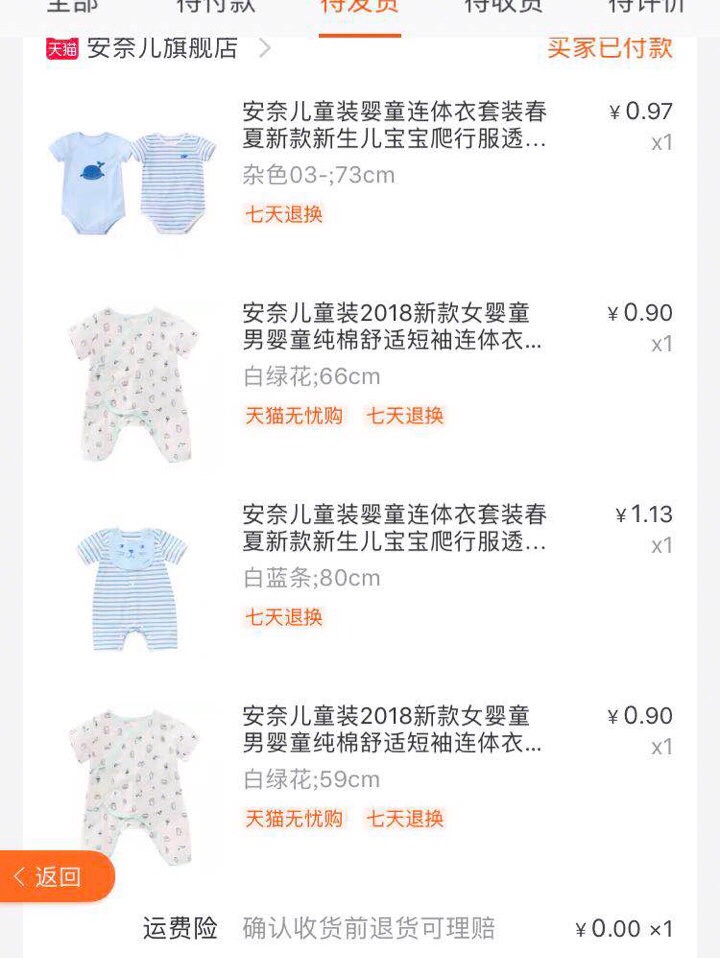
Task: Tap the orange 返回 button
Action: [57, 877]
